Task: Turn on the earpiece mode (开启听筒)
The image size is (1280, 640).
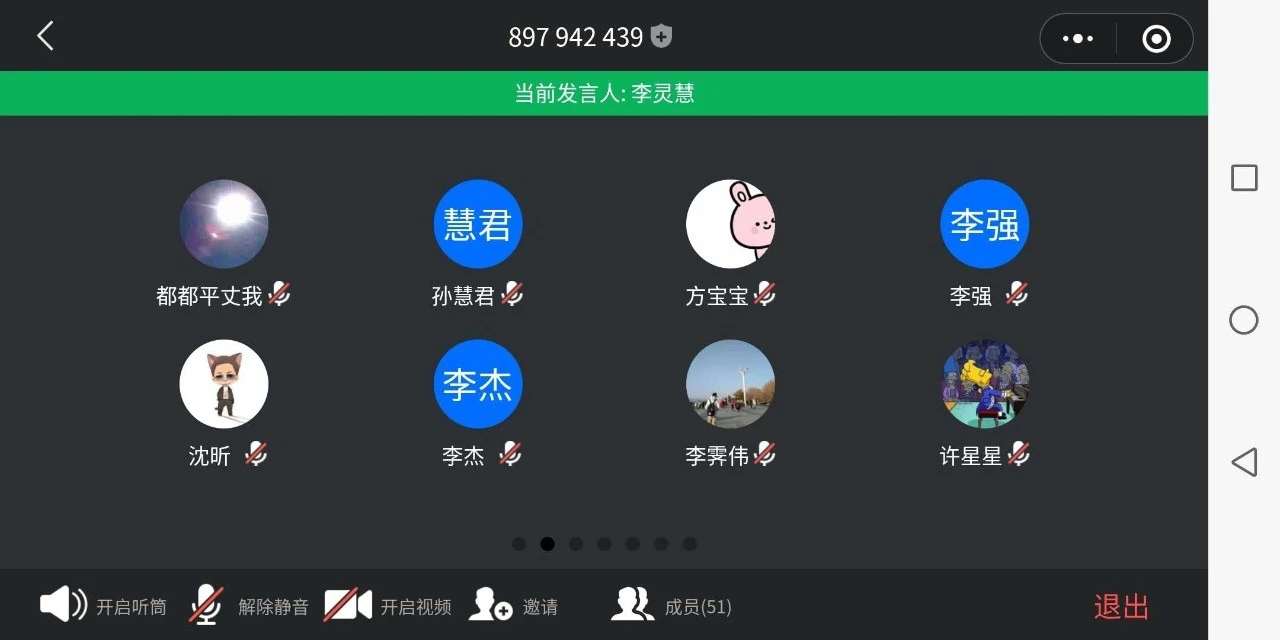Action: coord(102,605)
